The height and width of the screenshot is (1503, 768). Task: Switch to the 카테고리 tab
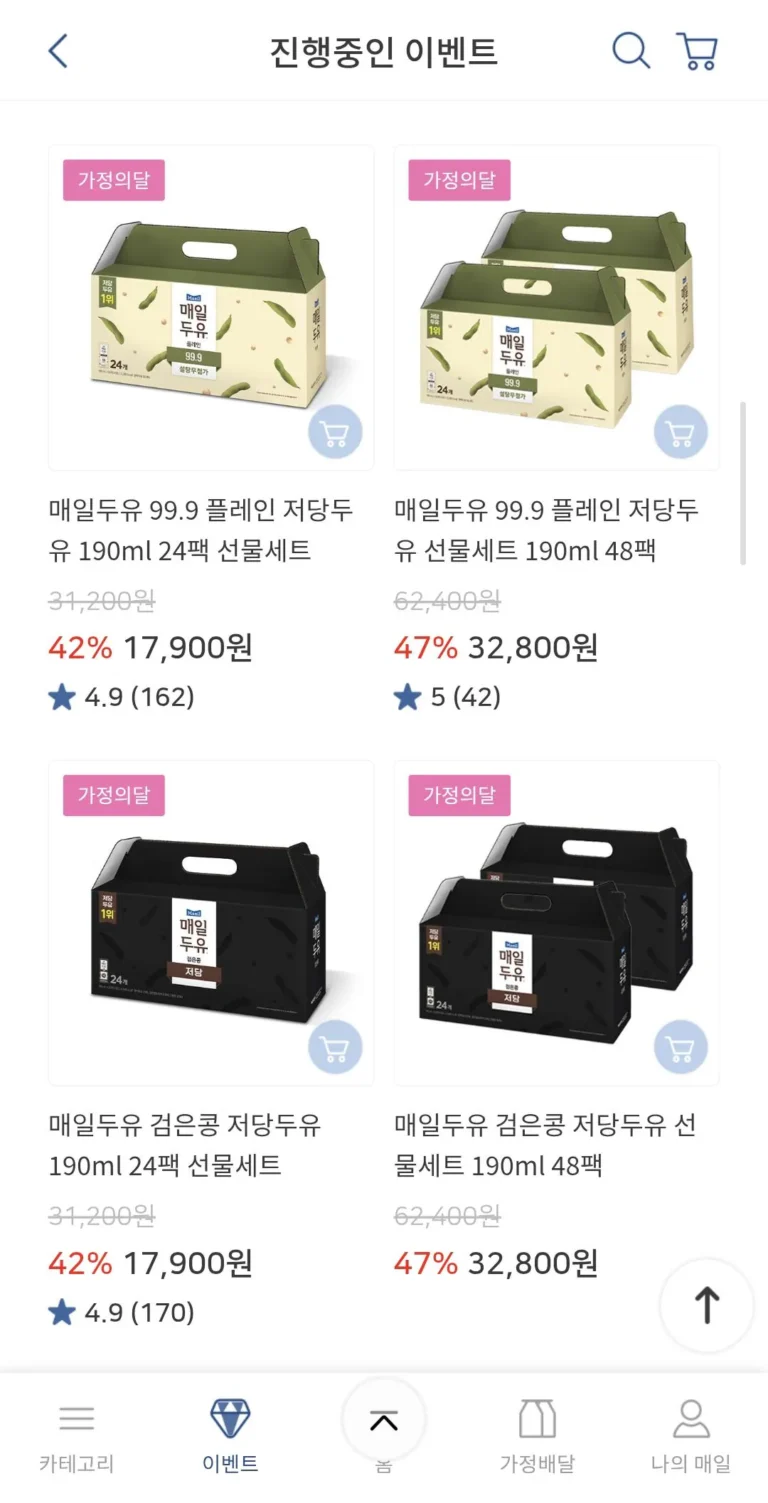point(76,1437)
